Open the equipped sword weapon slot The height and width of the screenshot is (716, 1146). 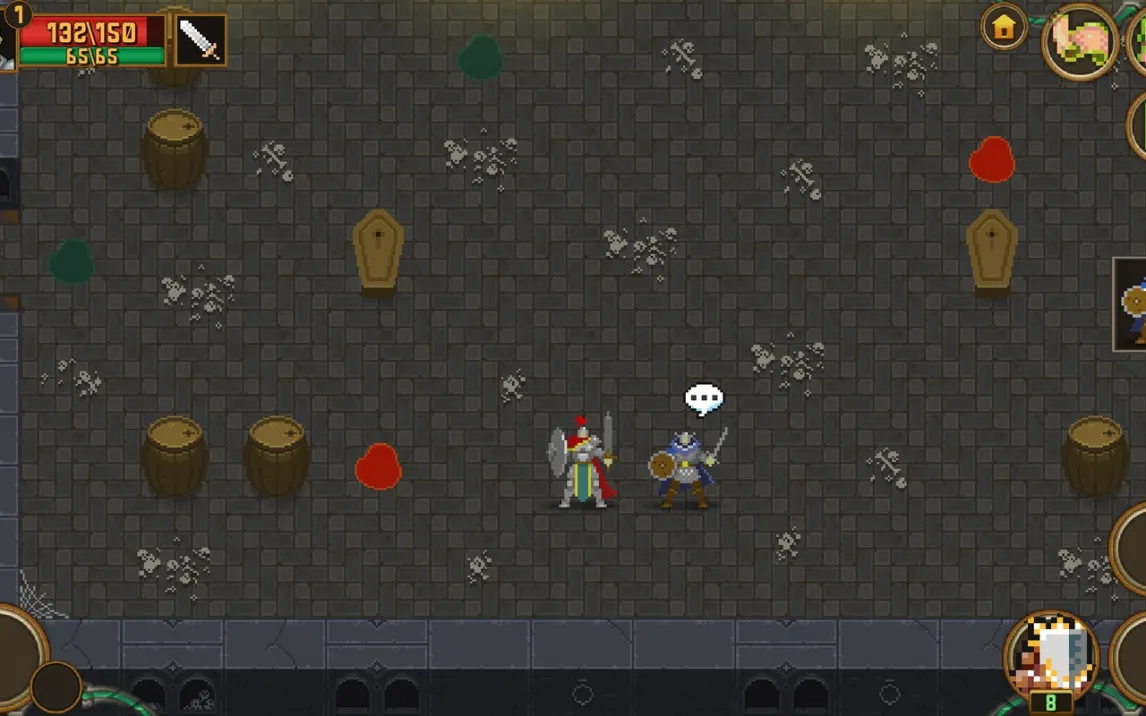200,41
